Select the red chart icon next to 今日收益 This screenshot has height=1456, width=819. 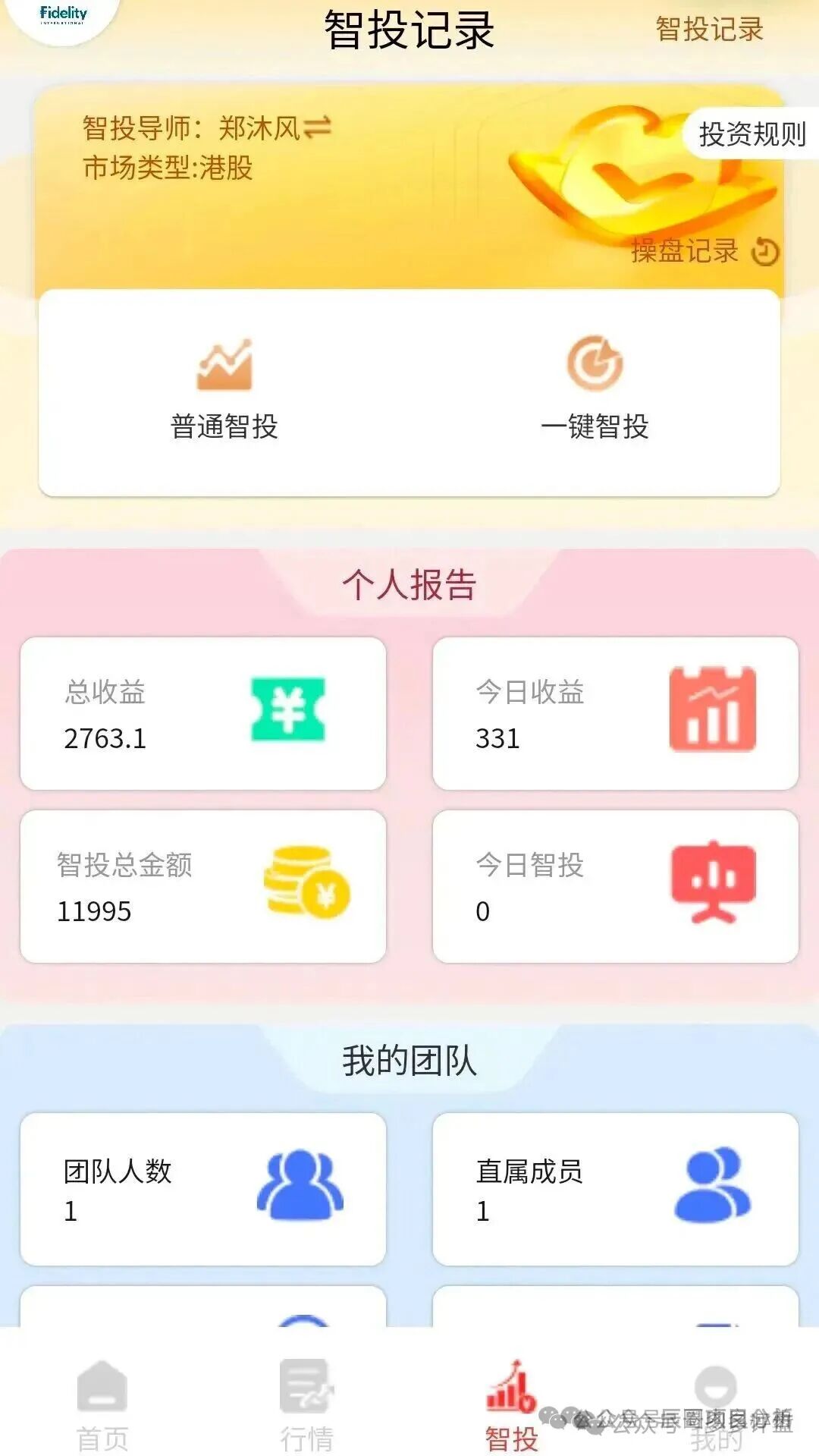pyautogui.click(x=711, y=709)
